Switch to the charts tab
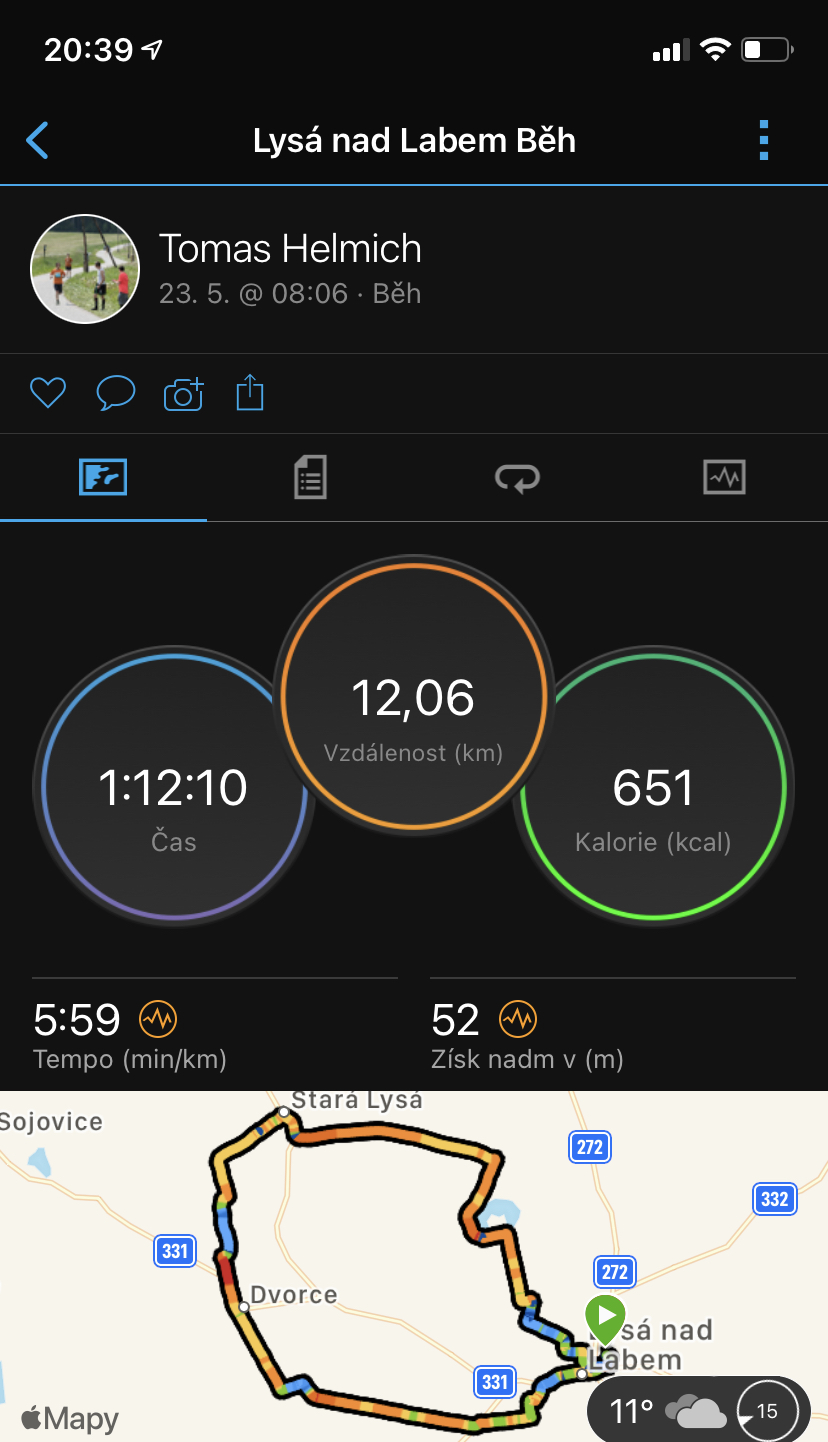828x1442 pixels. [x=724, y=477]
